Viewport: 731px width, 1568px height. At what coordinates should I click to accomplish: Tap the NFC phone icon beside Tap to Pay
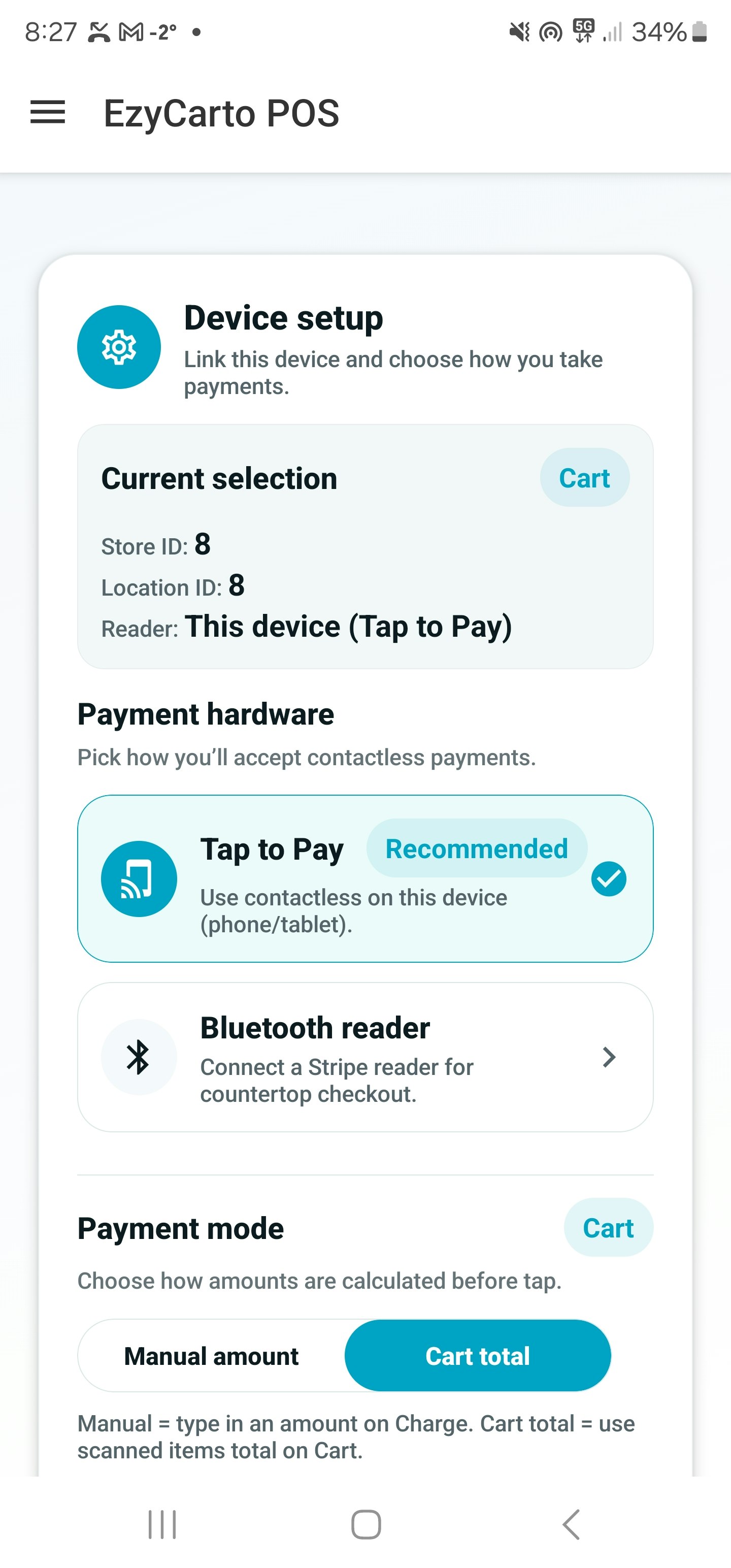pos(139,878)
